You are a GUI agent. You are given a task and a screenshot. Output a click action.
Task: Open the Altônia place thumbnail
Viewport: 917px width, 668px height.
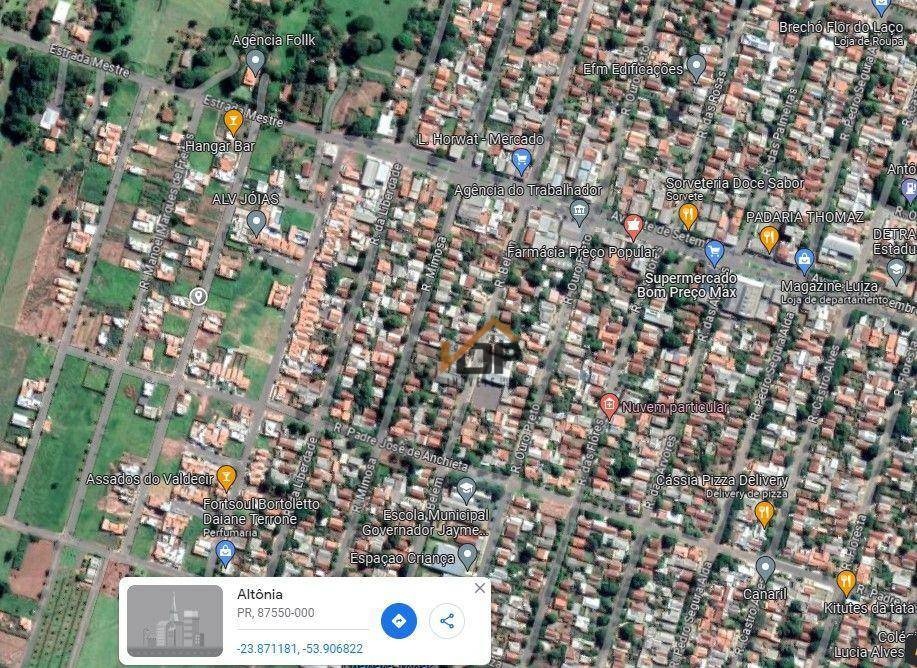coord(175,620)
